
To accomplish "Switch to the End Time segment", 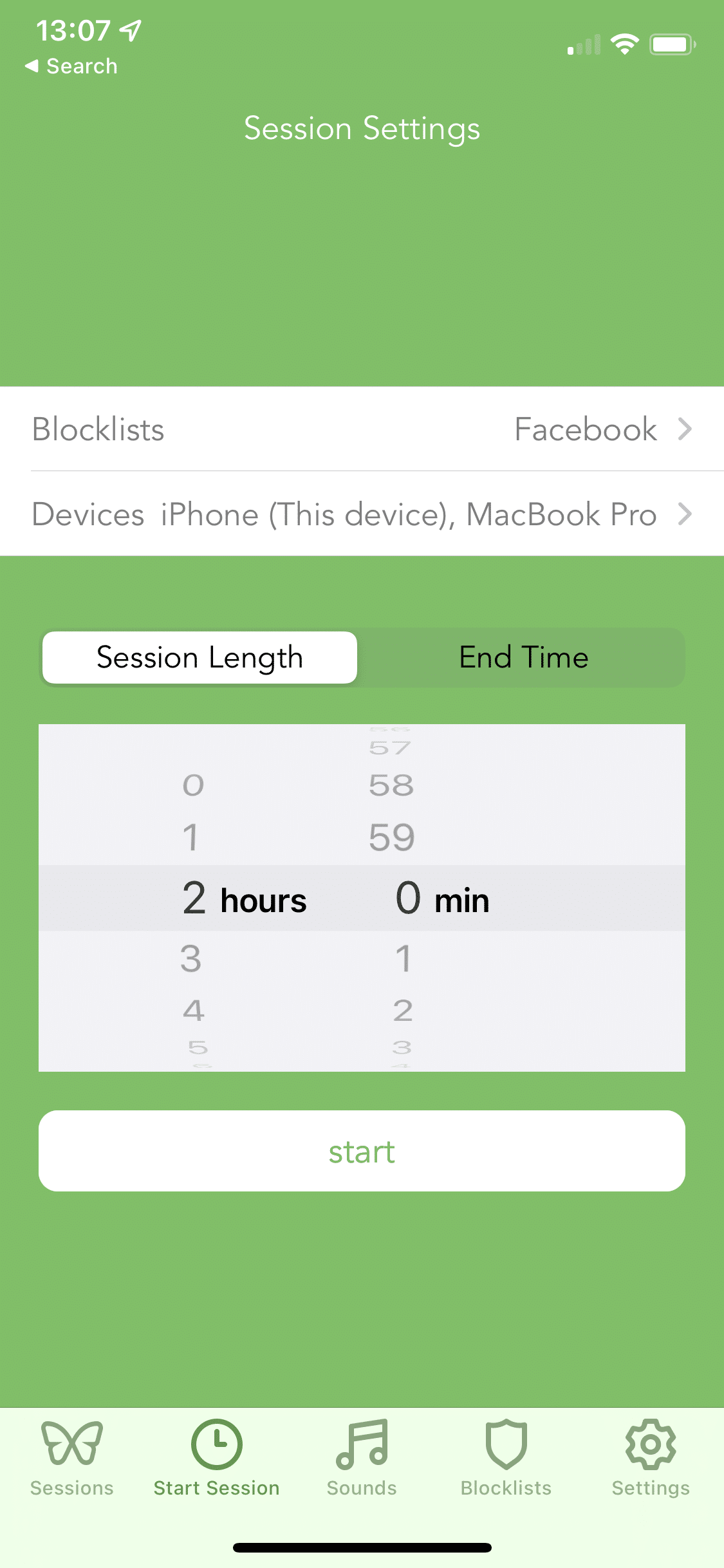I will (523, 657).
